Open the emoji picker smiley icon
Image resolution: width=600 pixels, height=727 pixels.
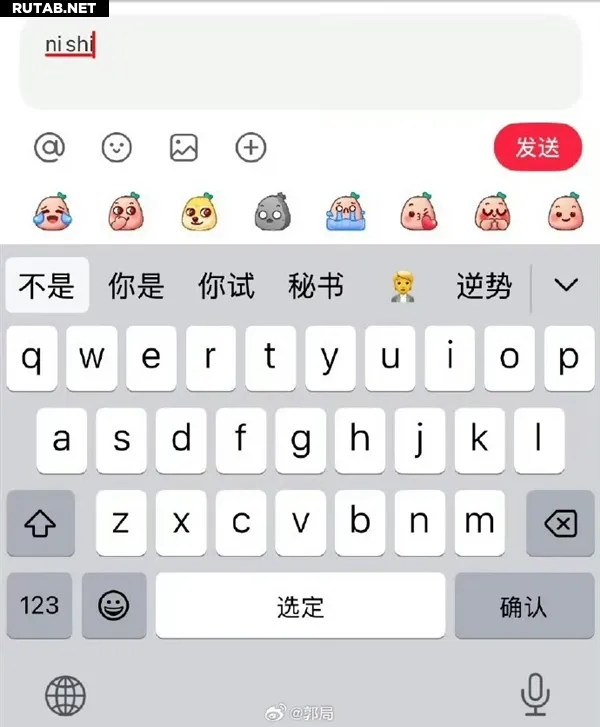click(117, 148)
